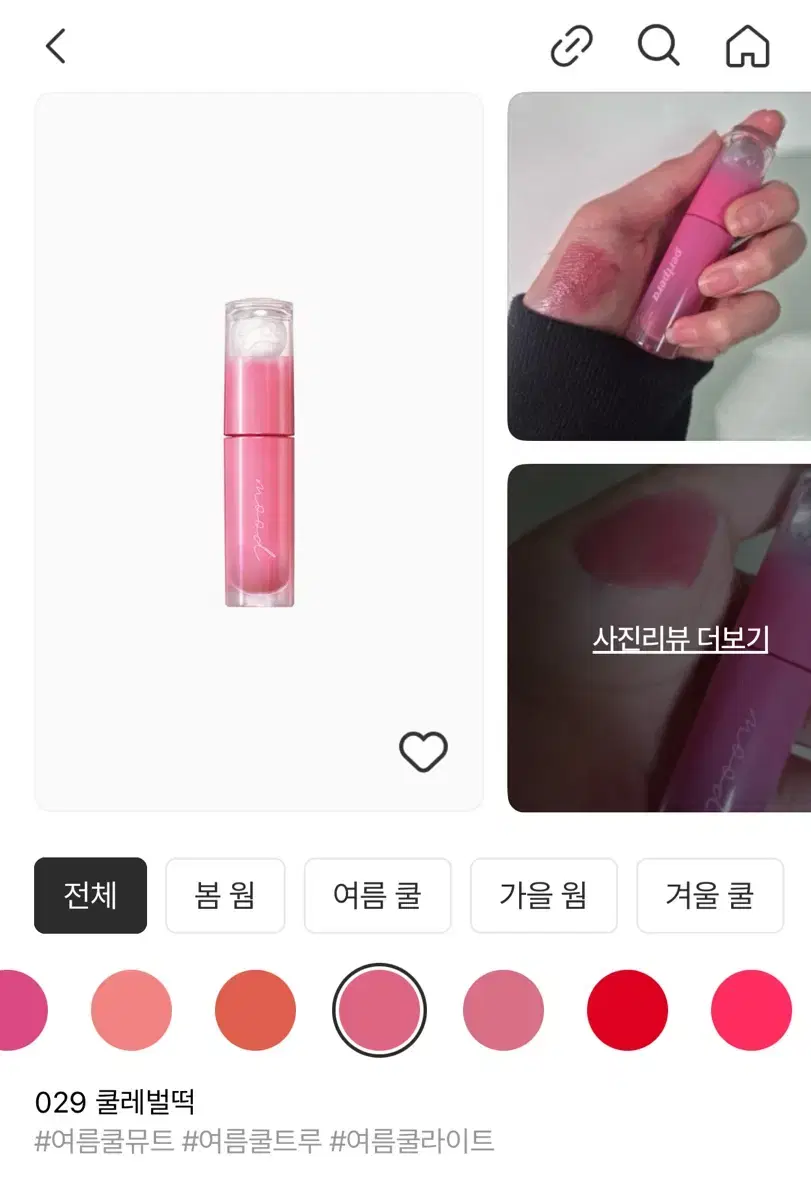Select the 겨울 쿨 tone filter
The image size is (811, 1200).
coord(710,895)
